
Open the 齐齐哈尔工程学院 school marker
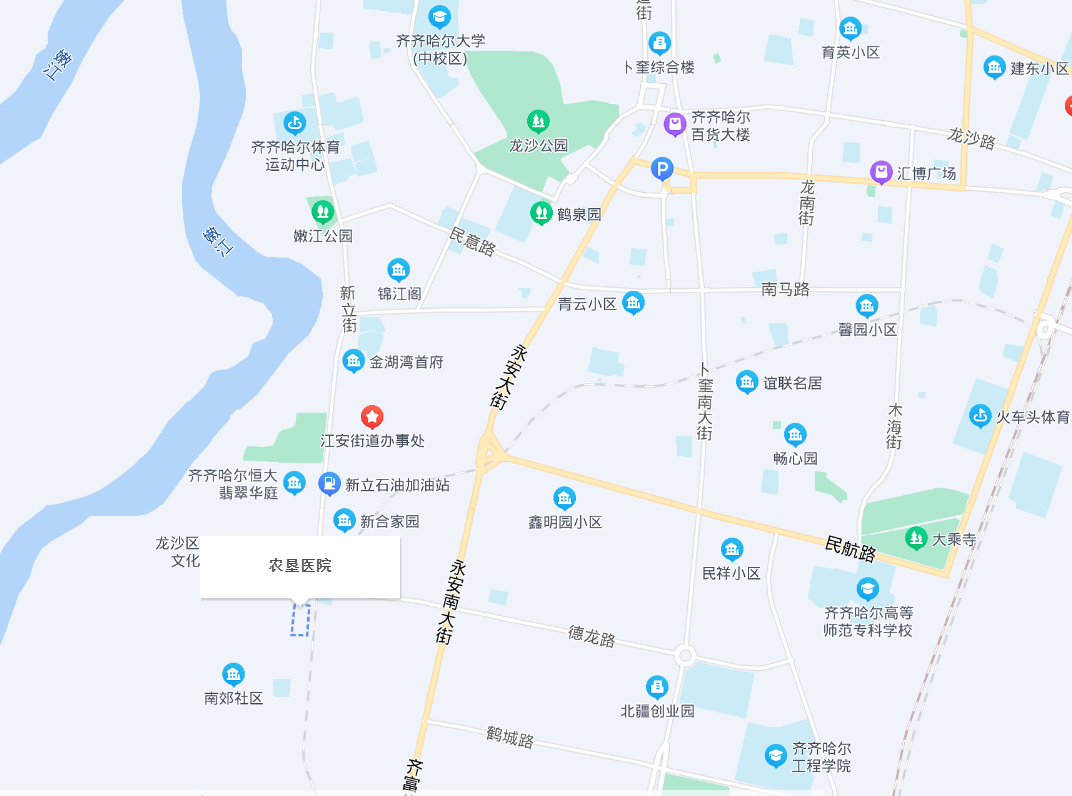[776, 756]
